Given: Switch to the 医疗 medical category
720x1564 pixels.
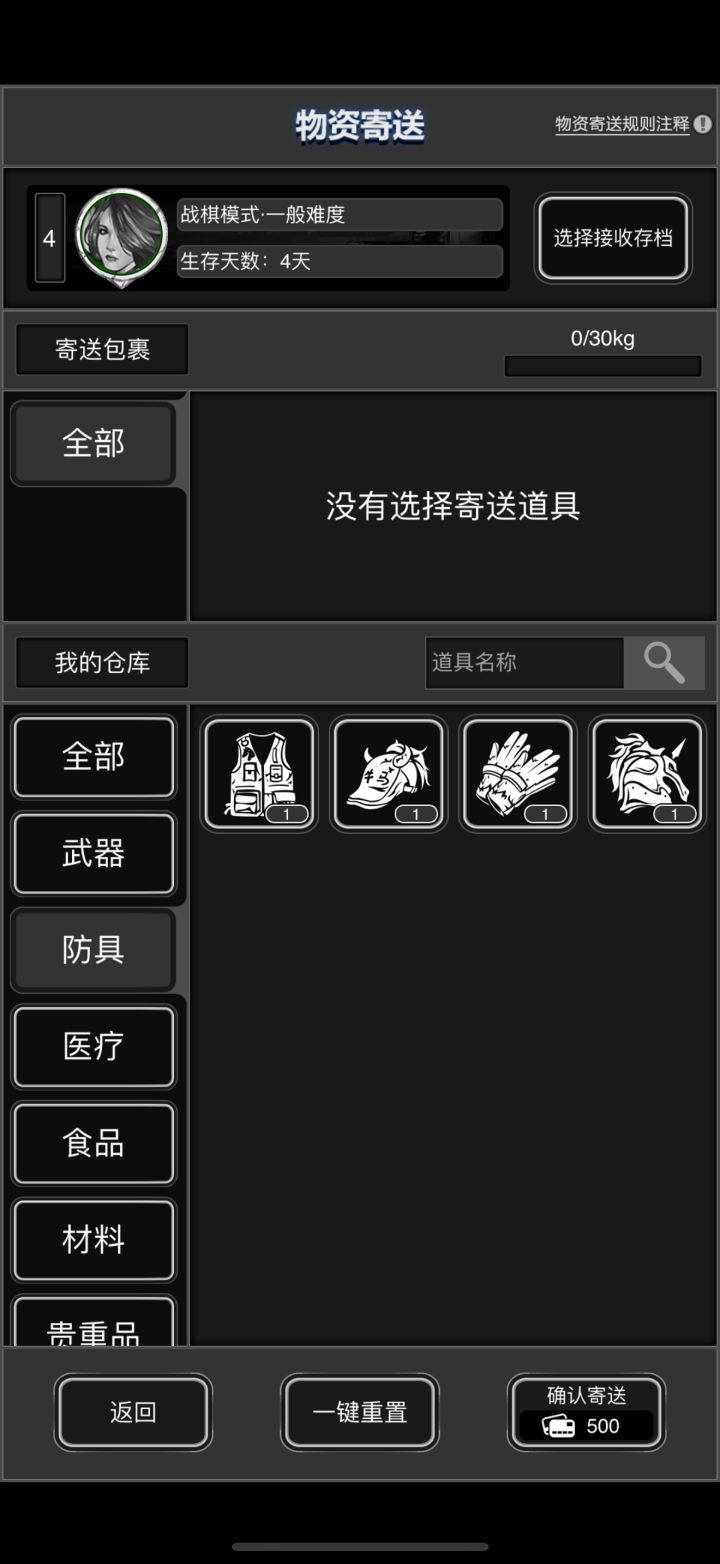Looking at the screenshot, I should coord(94,1046).
